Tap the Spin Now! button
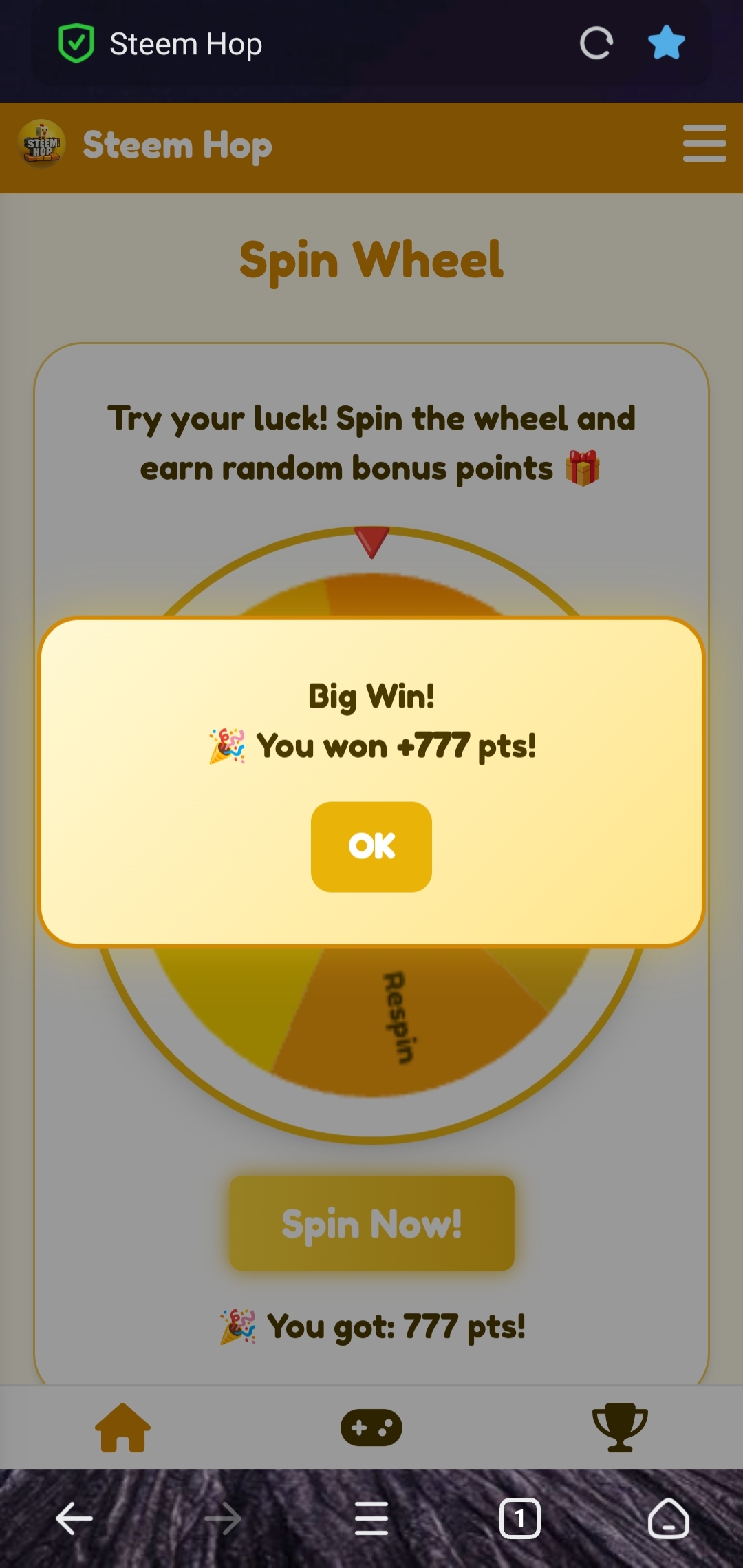The width and height of the screenshot is (743, 1568). pyautogui.click(x=371, y=1223)
